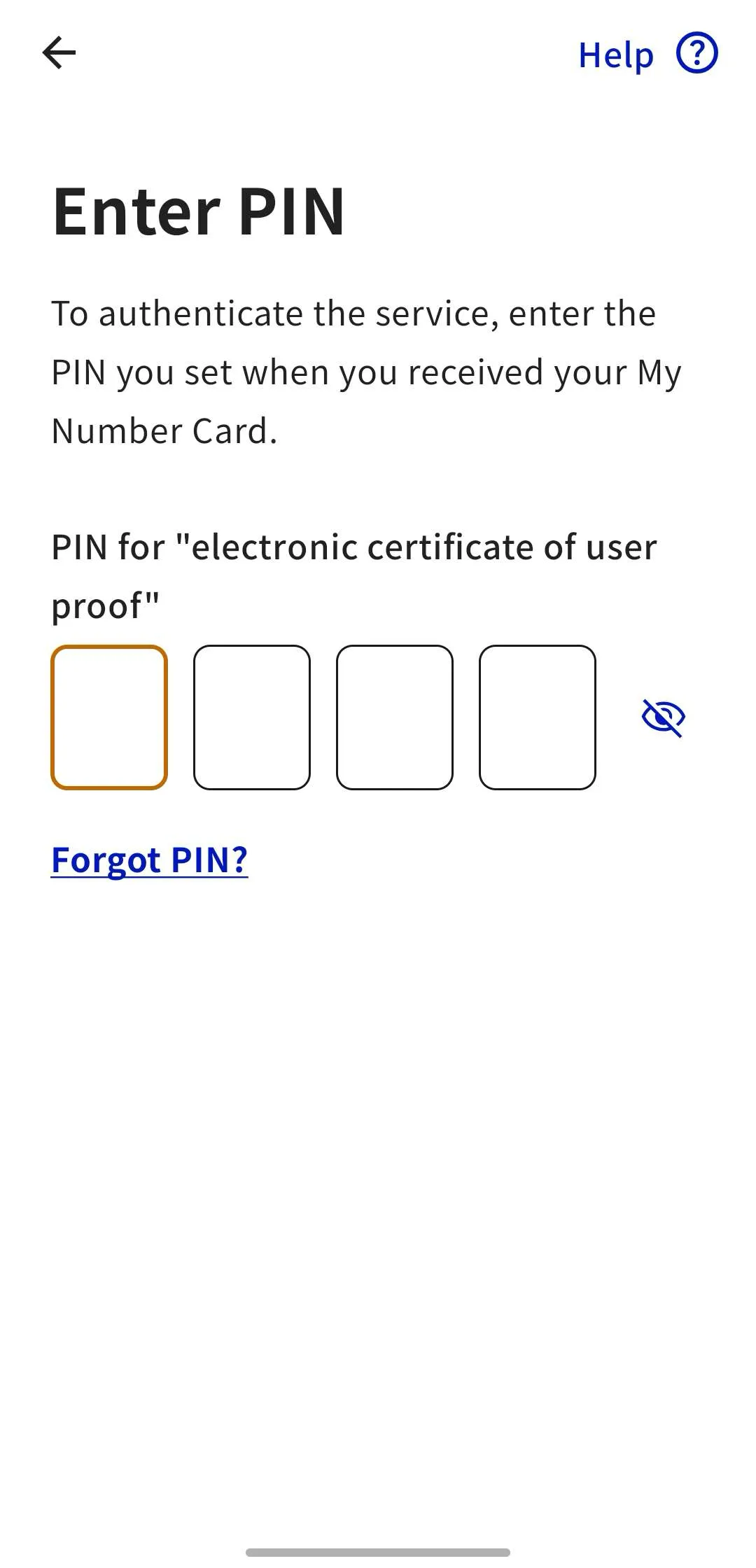Image resolution: width=756 pixels, height=1568 pixels.
Task: Open the Help link
Action: coord(647,55)
